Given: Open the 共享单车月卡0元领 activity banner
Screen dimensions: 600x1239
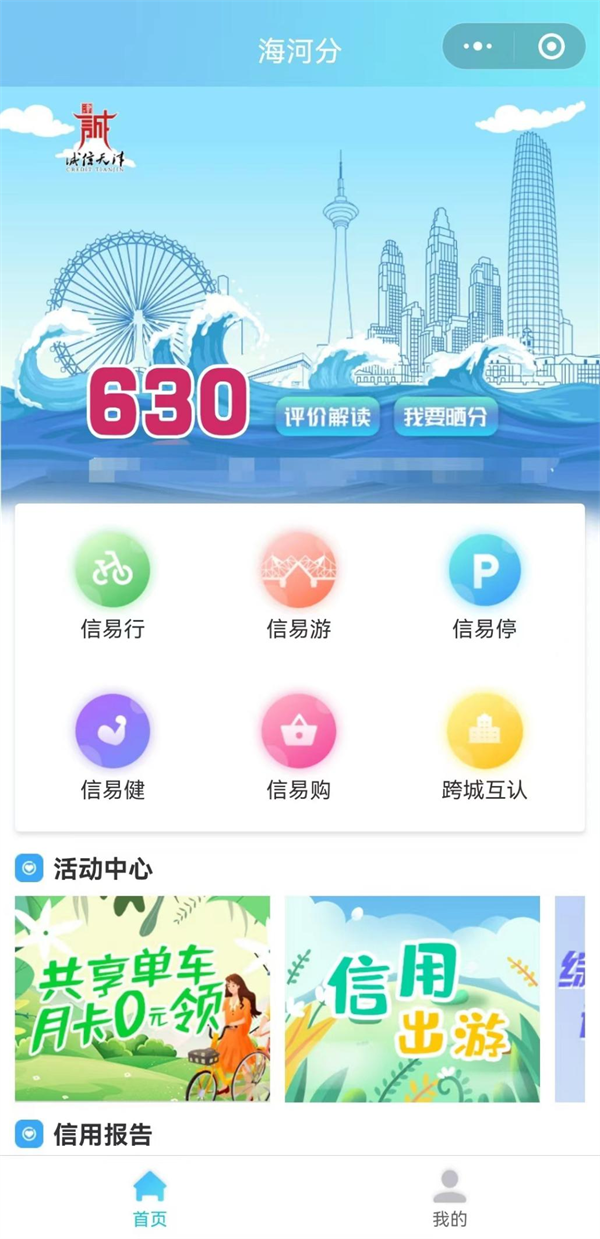Looking at the screenshot, I should 142,998.
